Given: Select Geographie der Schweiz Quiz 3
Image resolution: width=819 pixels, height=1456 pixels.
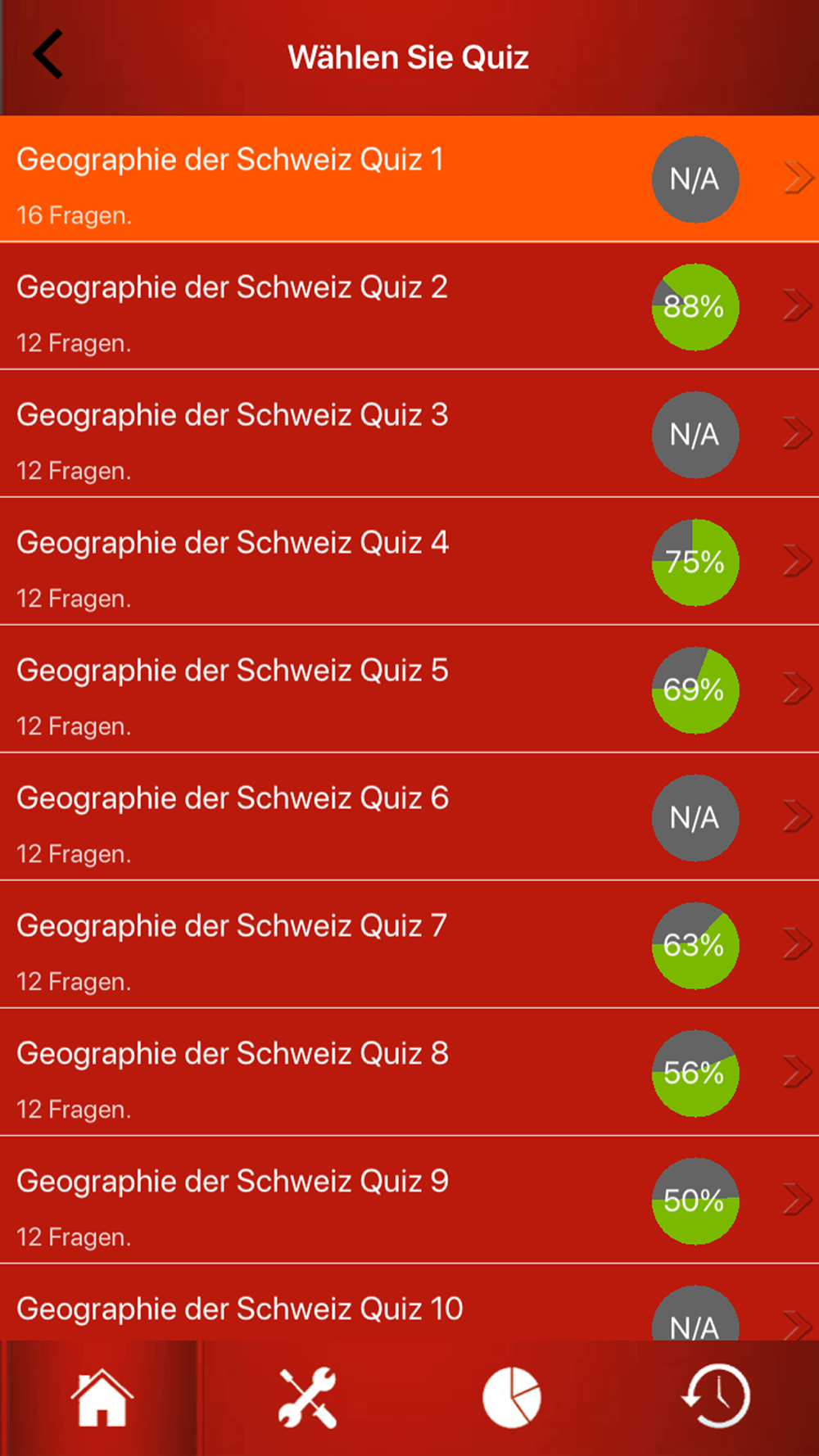Looking at the screenshot, I should [409, 434].
